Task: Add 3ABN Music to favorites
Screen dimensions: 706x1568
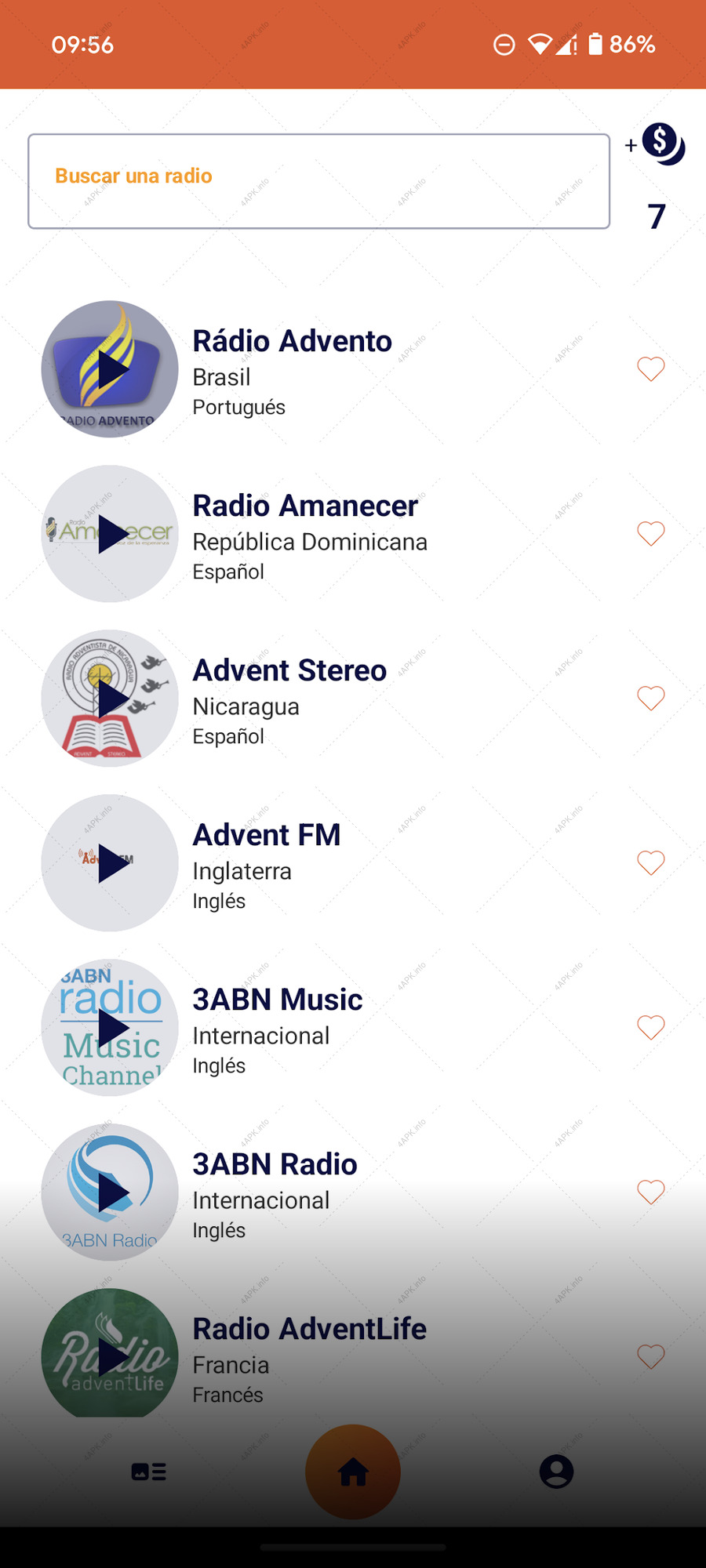Action: [650, 1027]
